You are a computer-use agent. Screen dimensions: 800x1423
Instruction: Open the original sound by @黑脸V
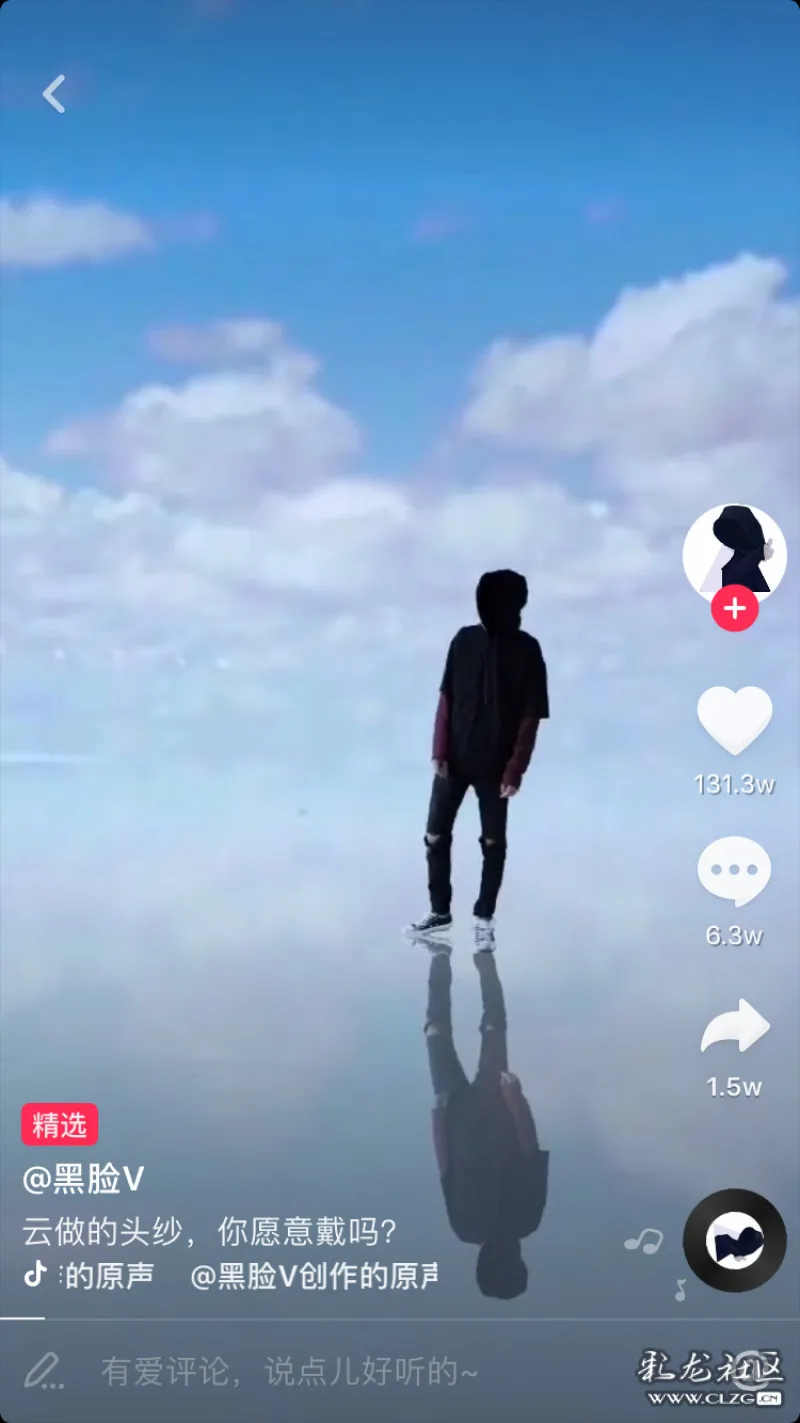point(314,1275)
